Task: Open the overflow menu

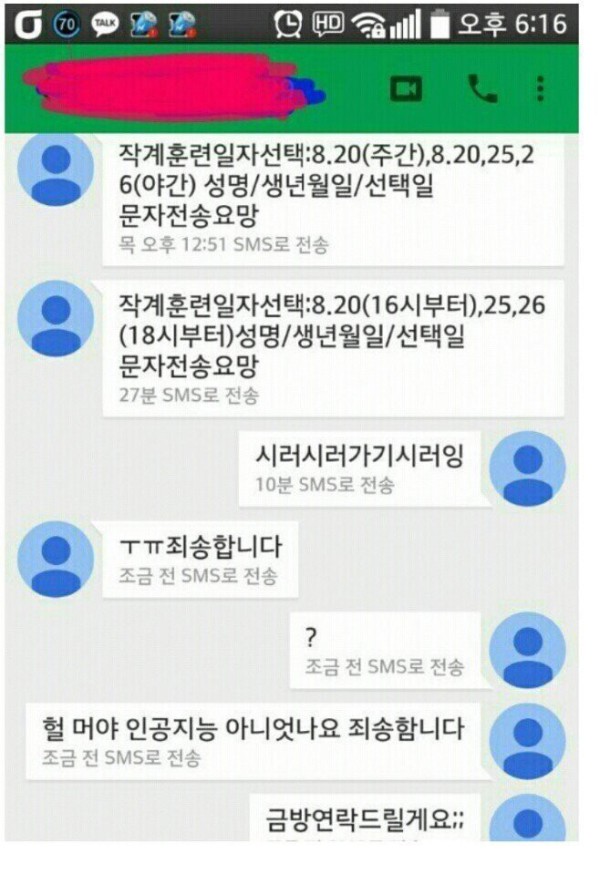Action: coord(540,89)
